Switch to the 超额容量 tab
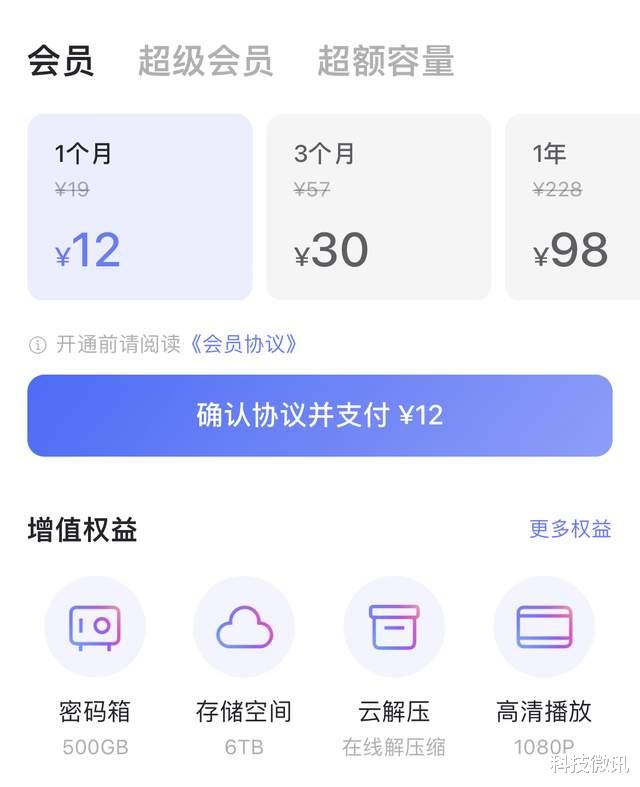Image resolution: width=640 pixels, height=787 pixels. tap(385, 61)
